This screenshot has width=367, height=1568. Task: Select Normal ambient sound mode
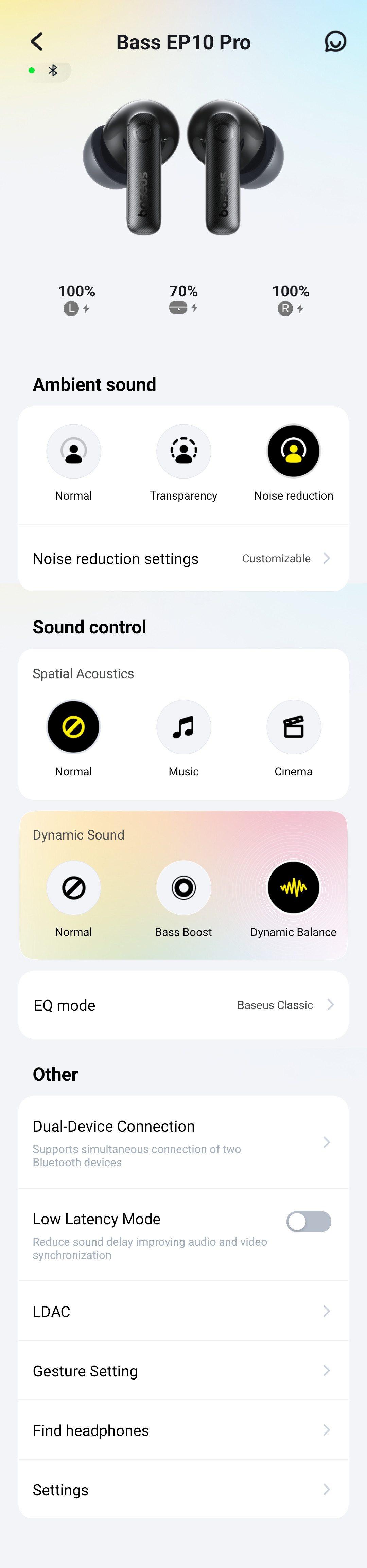pos(74,451)
